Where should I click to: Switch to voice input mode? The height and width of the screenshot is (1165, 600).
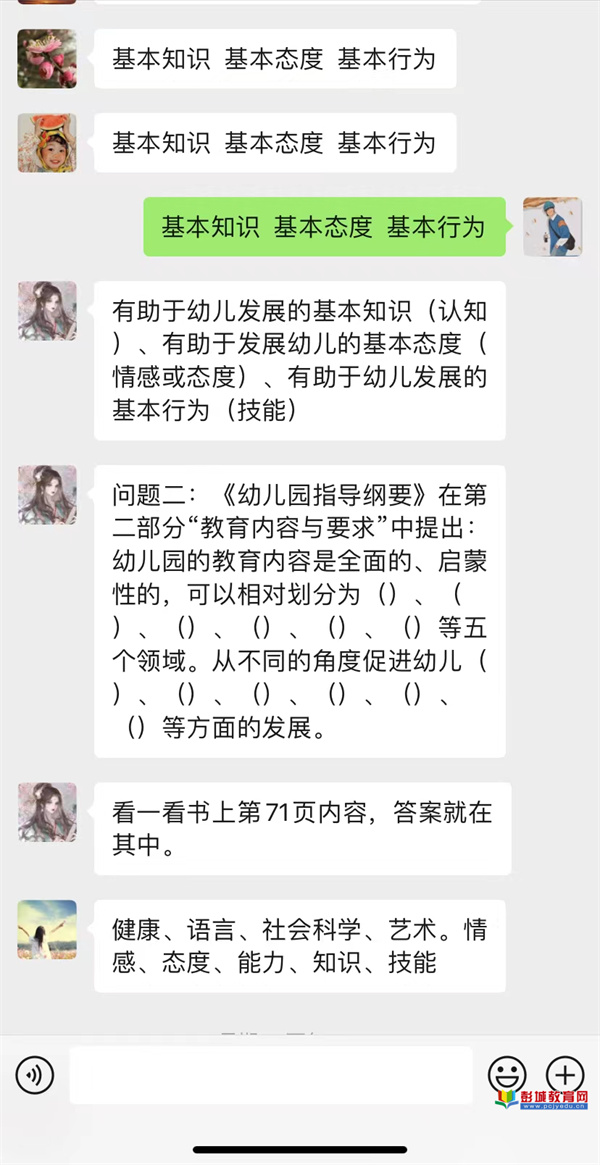pyautogui.click(x=35, y=1075)
